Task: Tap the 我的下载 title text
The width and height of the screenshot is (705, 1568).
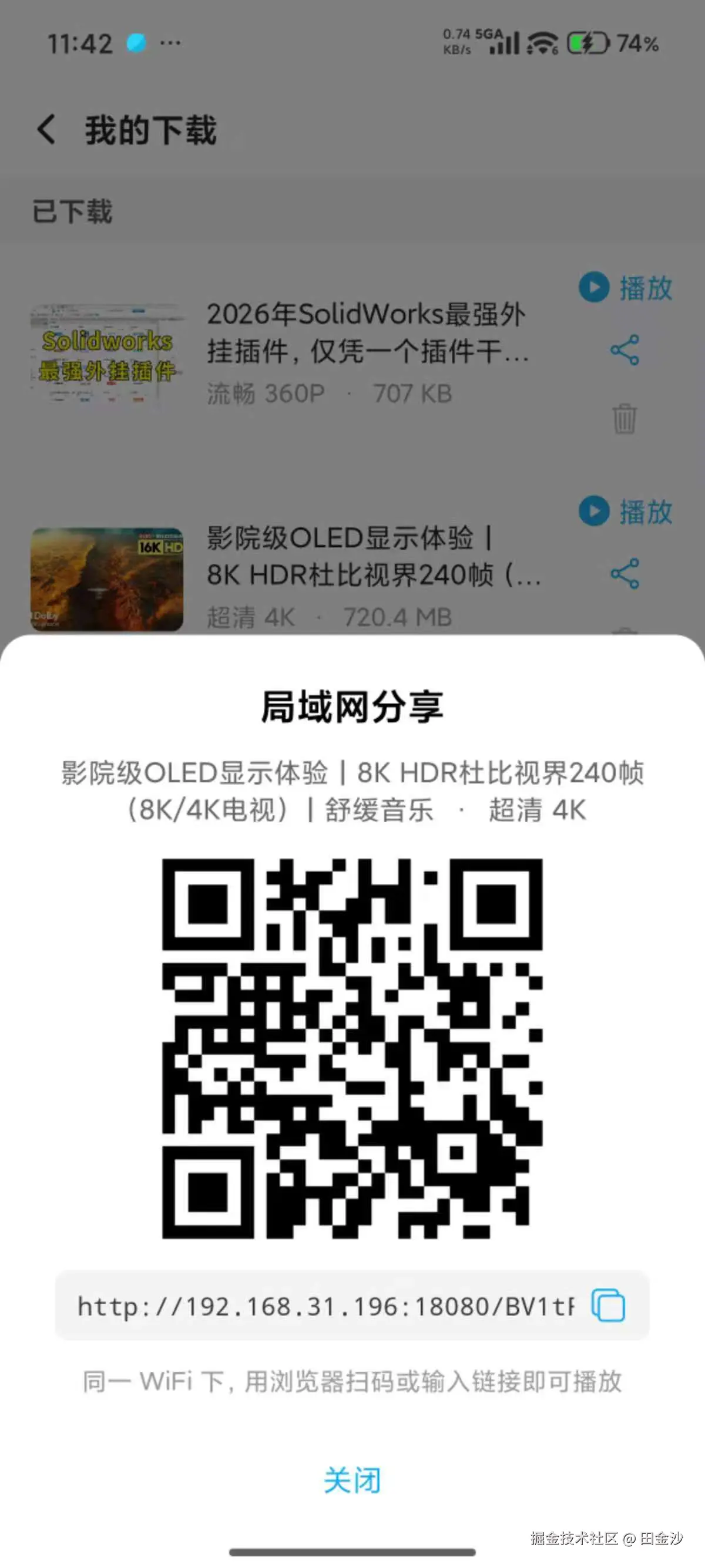Action: pyautogui.click(x=152, y=129)
